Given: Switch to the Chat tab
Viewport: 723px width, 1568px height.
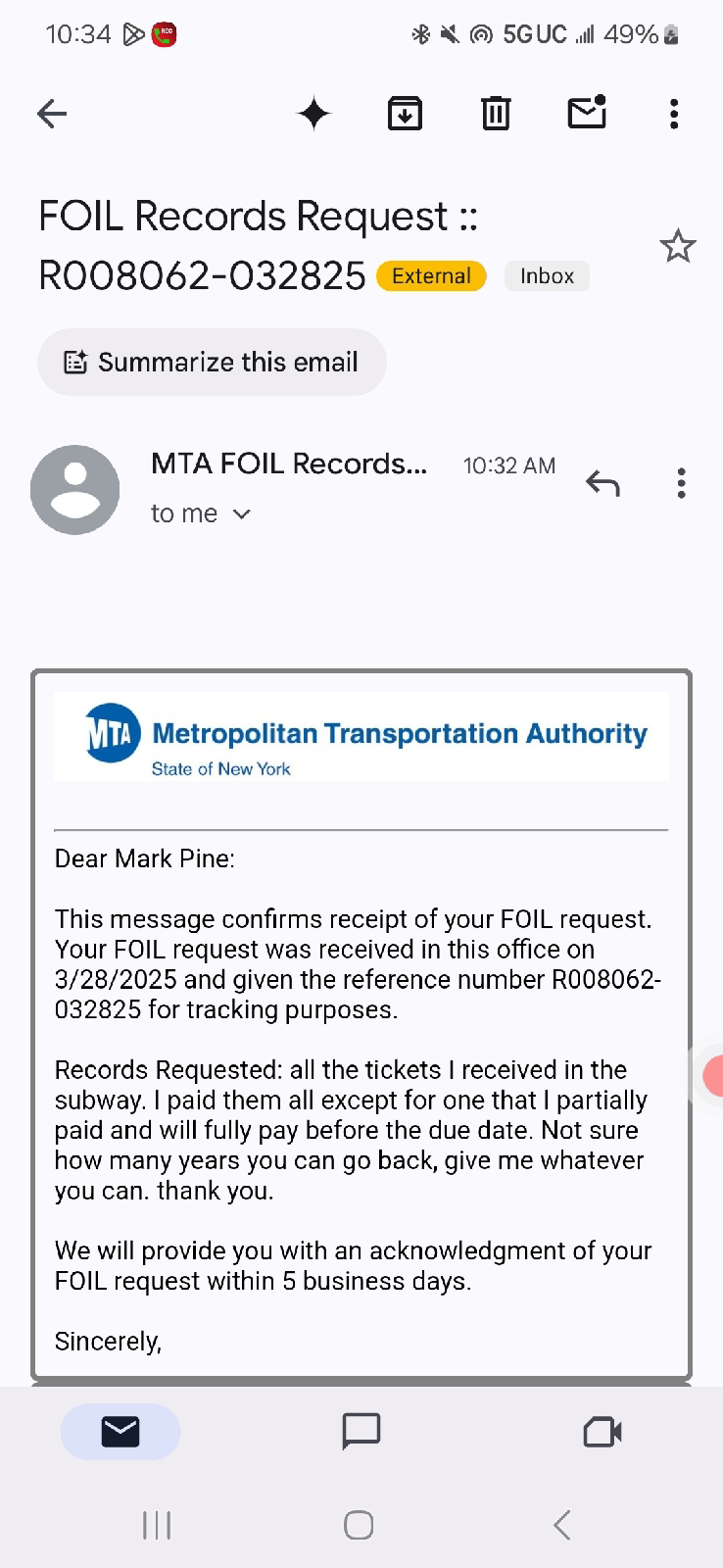Looking at the screenshot, I should point(361,1432).
